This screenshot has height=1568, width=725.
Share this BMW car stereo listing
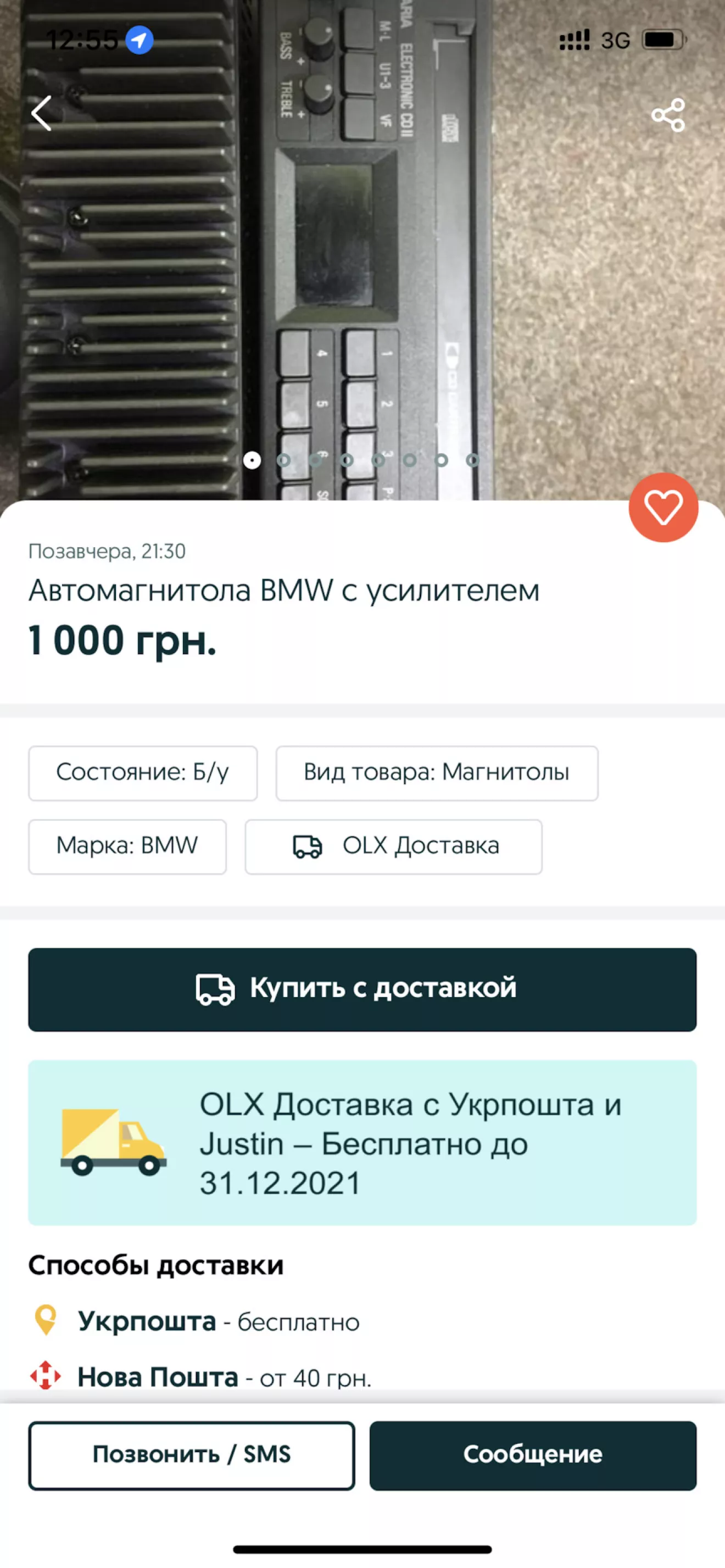668,114
